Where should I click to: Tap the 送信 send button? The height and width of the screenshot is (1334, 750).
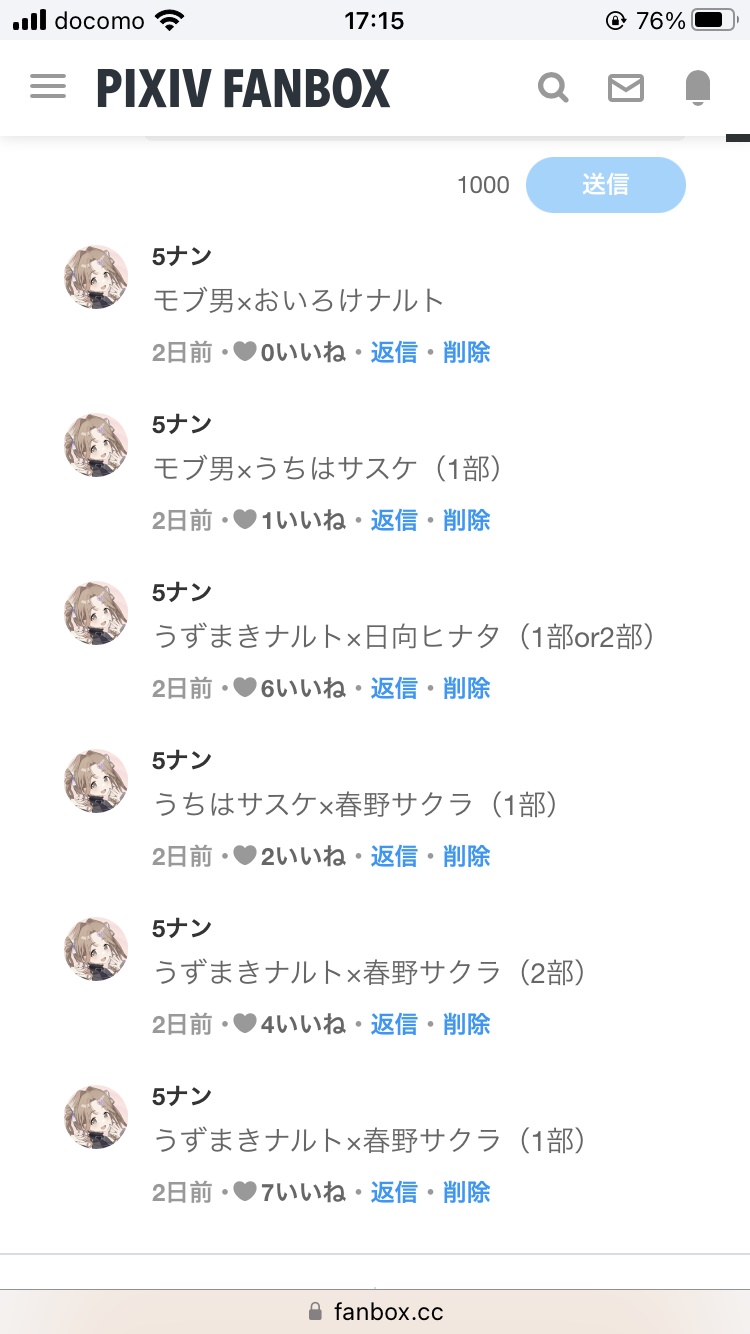coord(605,185)
